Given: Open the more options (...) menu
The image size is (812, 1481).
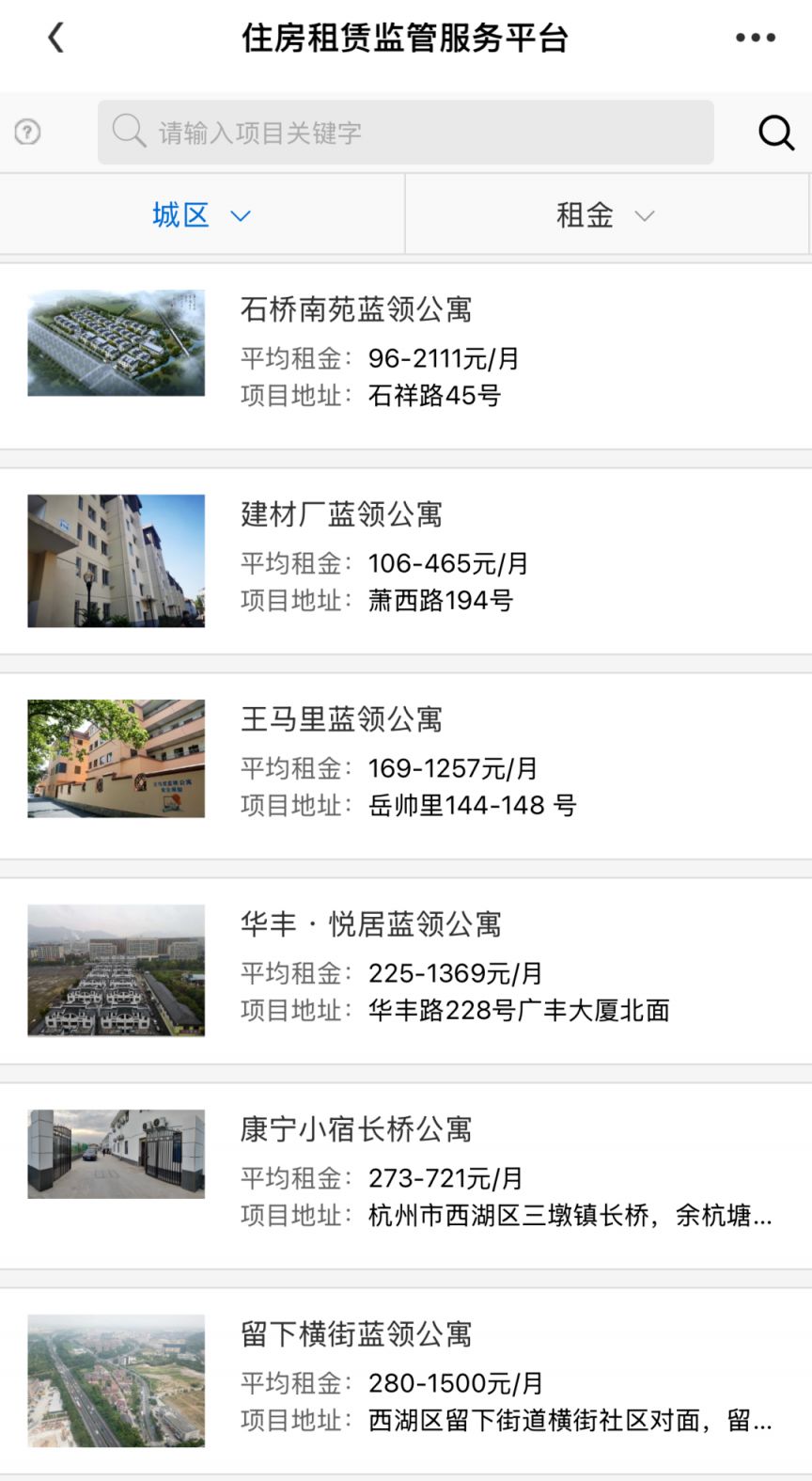Looking at the screenshot, I should click(755, 37).
